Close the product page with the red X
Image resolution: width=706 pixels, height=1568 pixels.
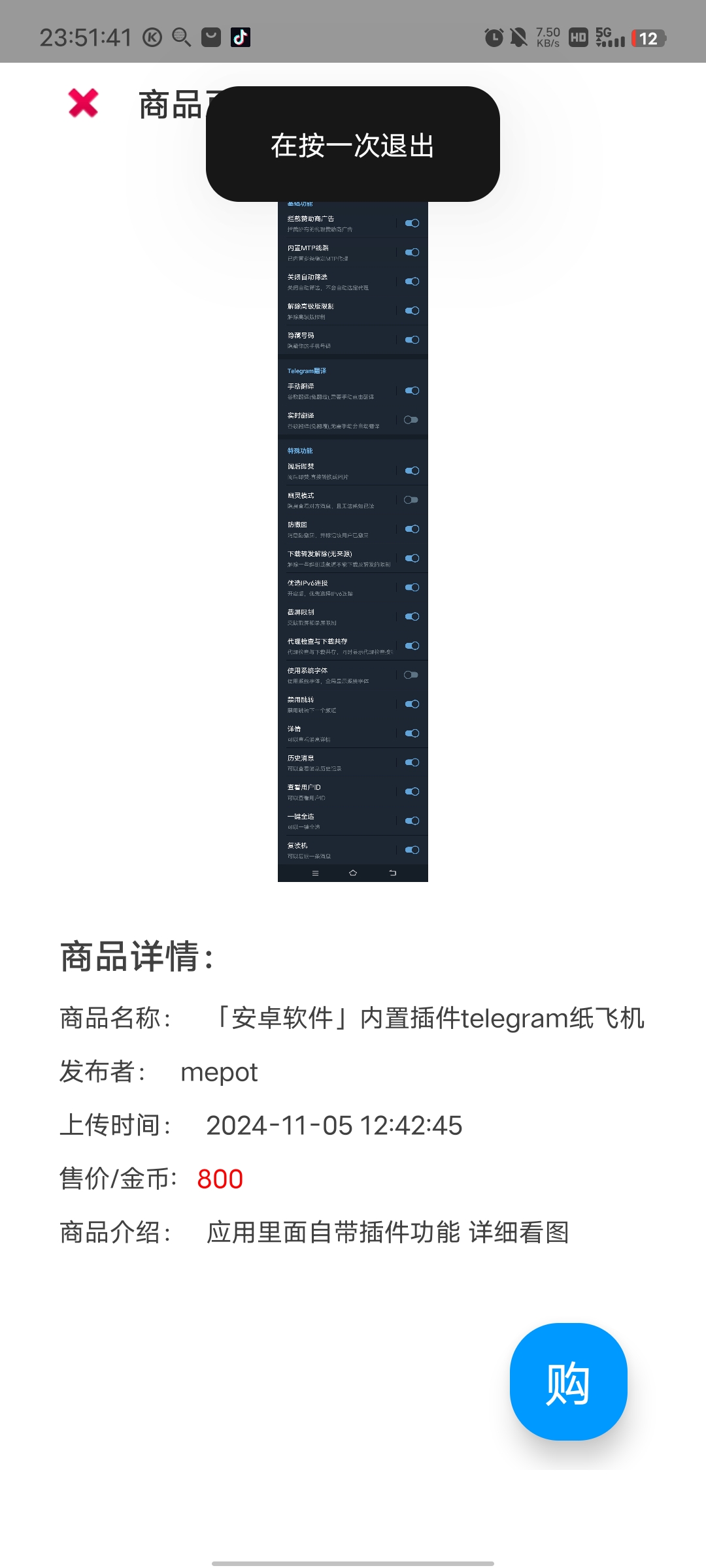83,103
